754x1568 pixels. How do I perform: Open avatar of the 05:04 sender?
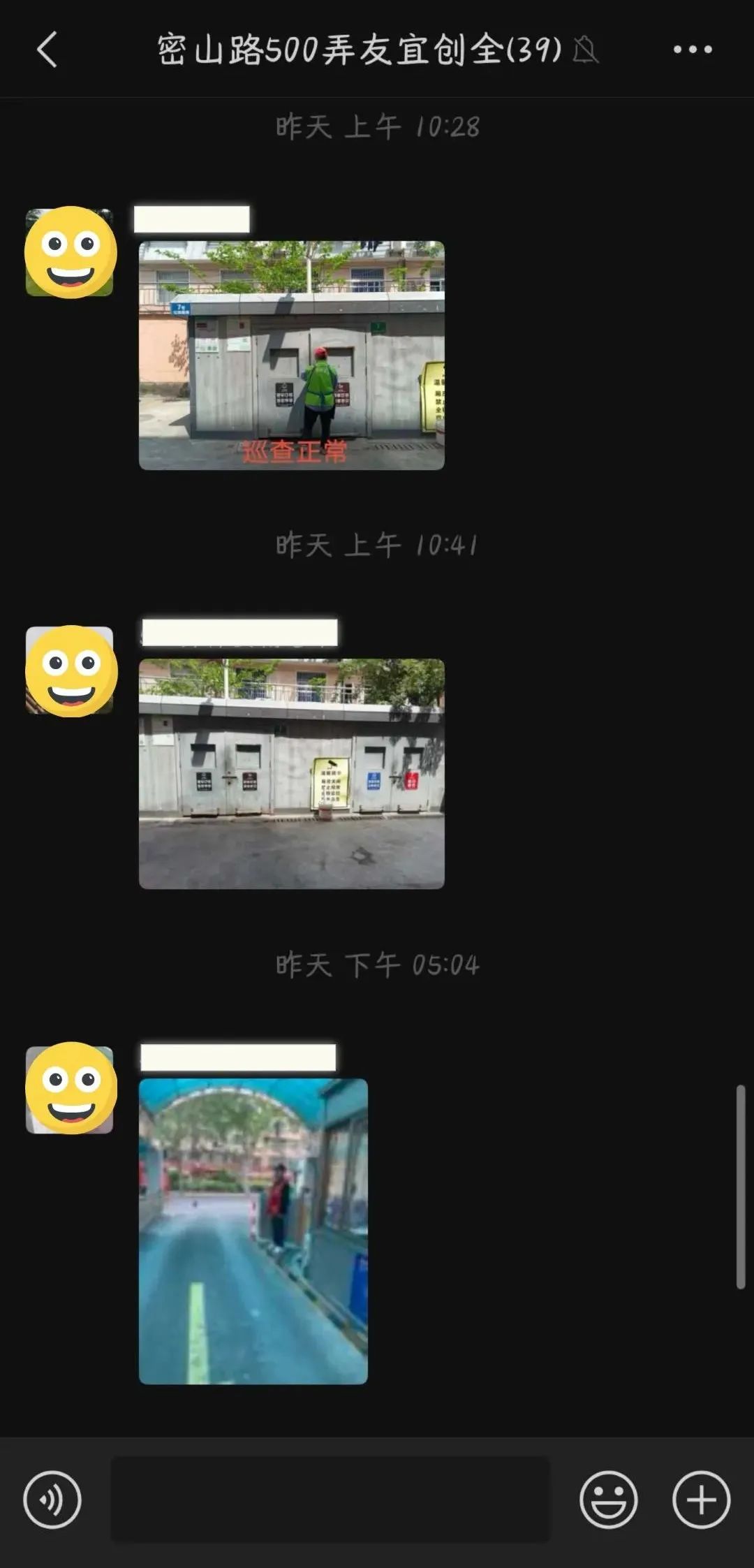[70, 1089]
